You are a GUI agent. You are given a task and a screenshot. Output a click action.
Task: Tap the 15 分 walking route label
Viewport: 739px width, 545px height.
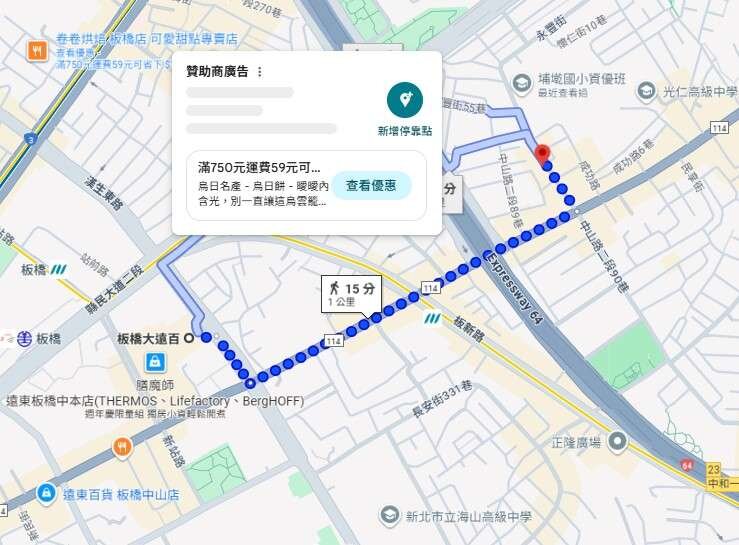pyautogui.click(x=351, y=293)
